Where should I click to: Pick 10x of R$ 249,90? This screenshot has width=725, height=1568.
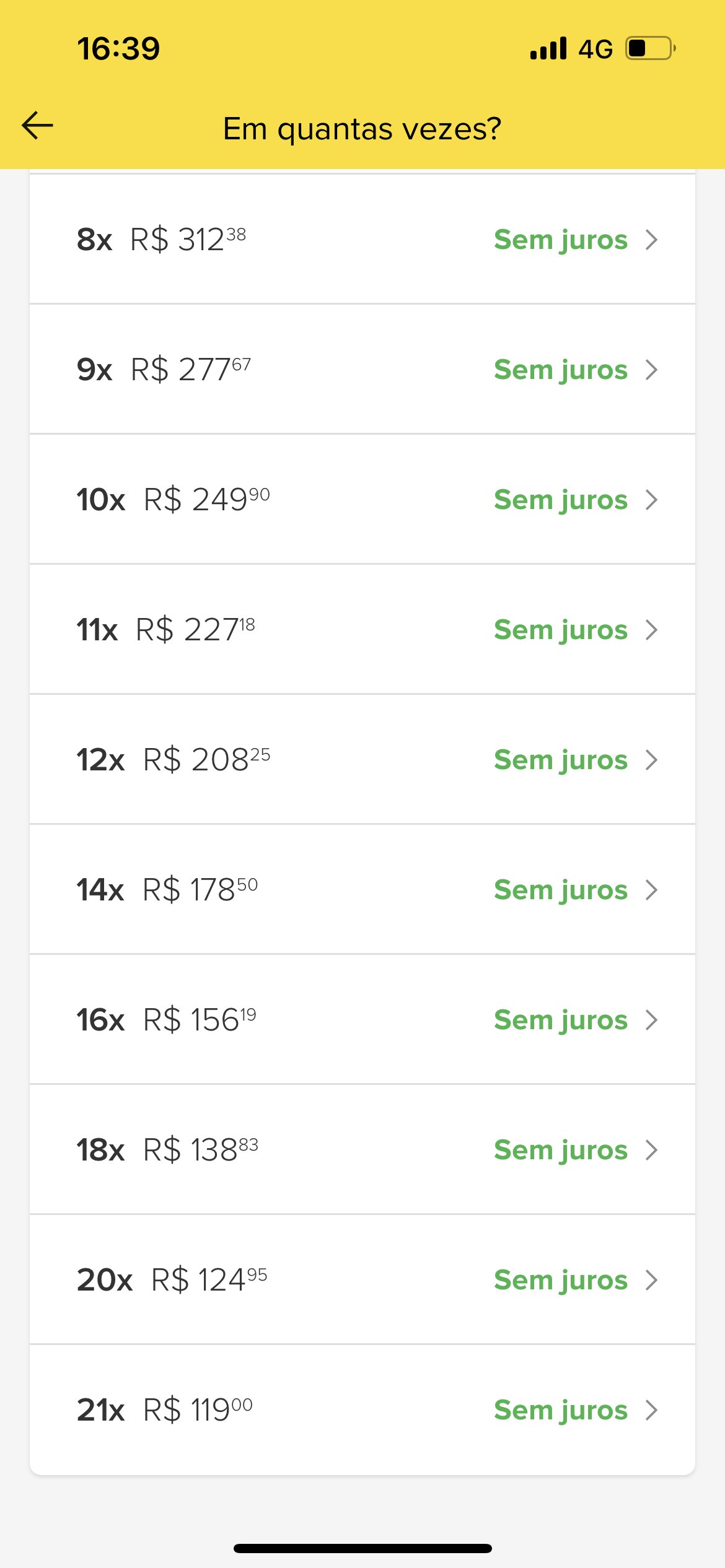[362, 499]
